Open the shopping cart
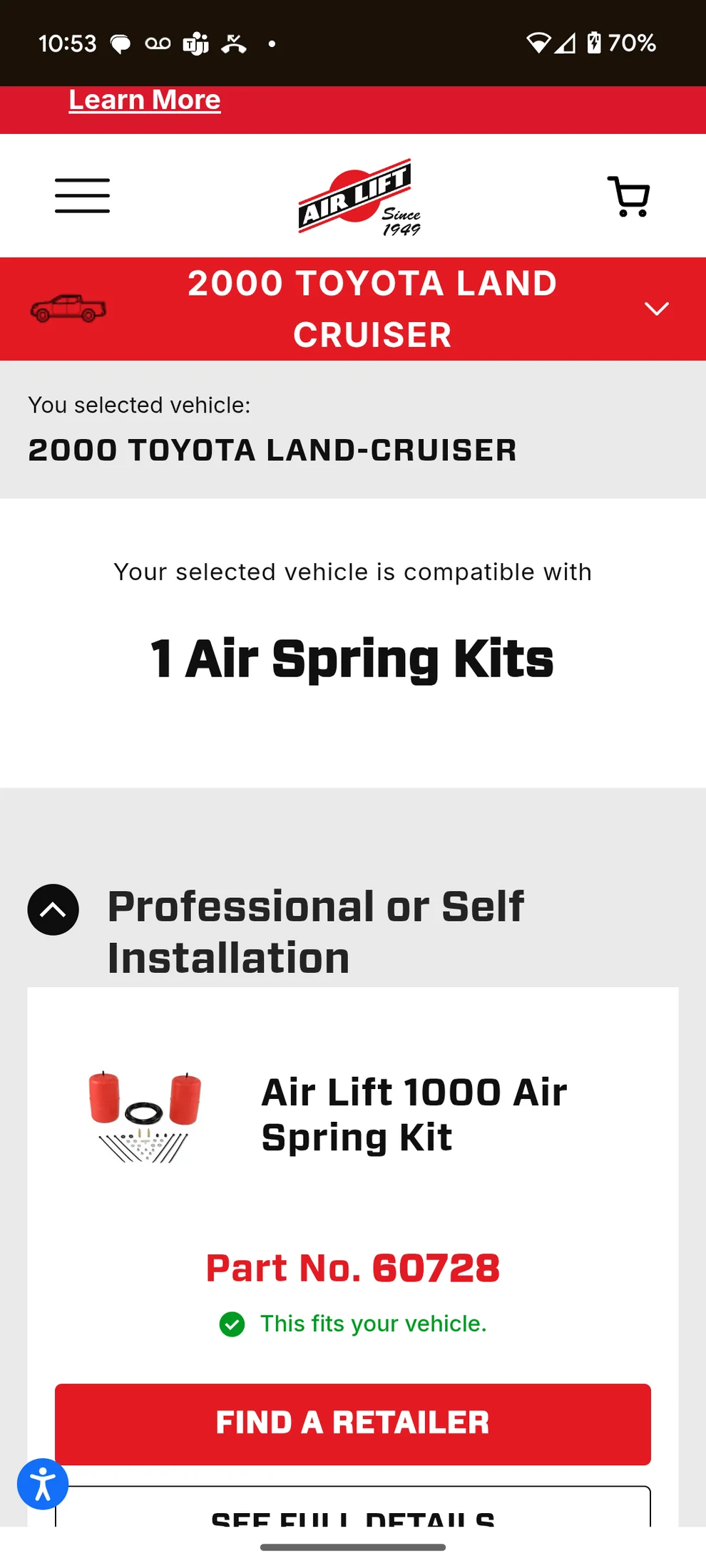This screenshot has width=706, height=1568. [628, 197]
